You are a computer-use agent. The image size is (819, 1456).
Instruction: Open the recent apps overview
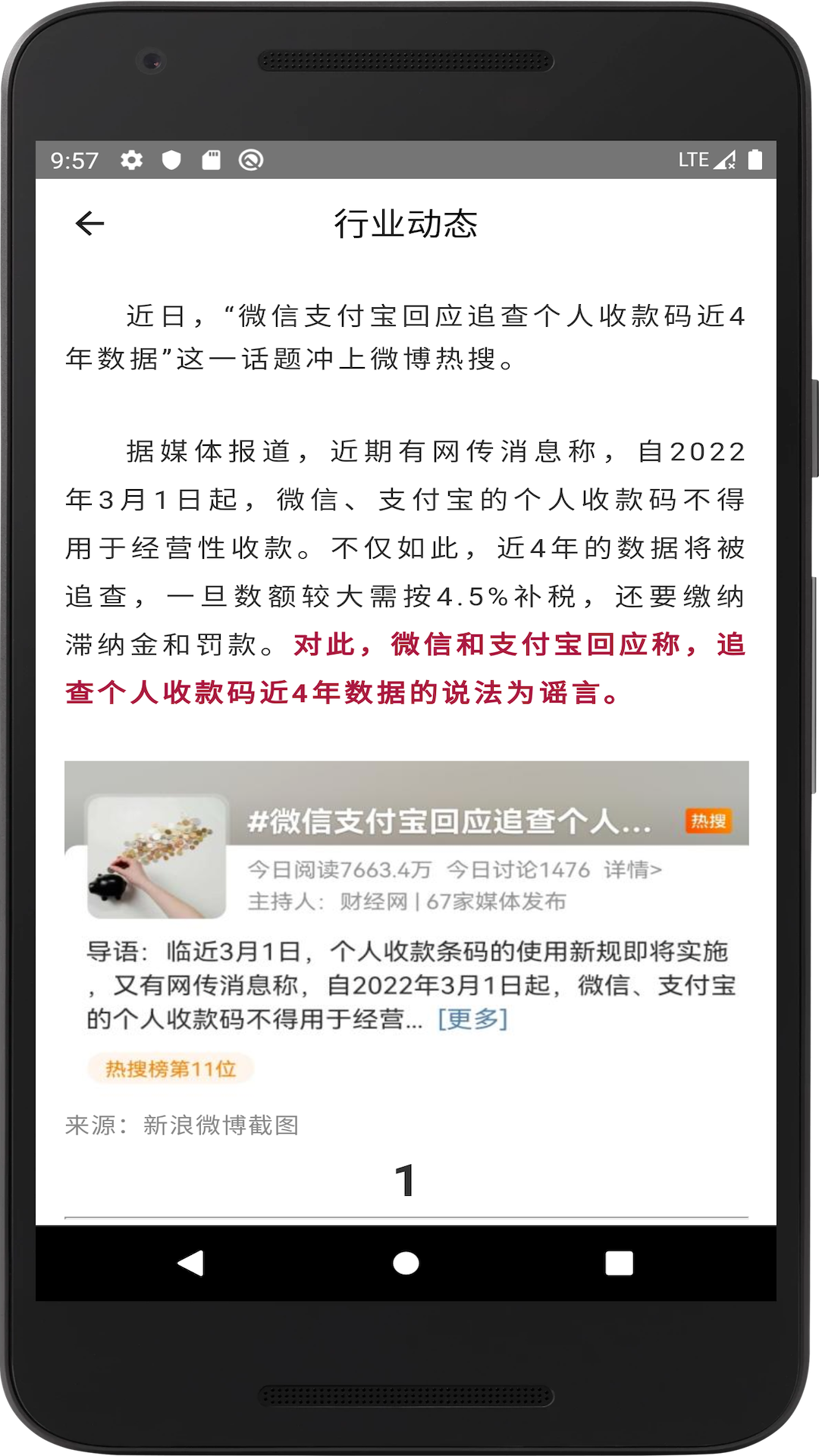[x=619, y=1263]
